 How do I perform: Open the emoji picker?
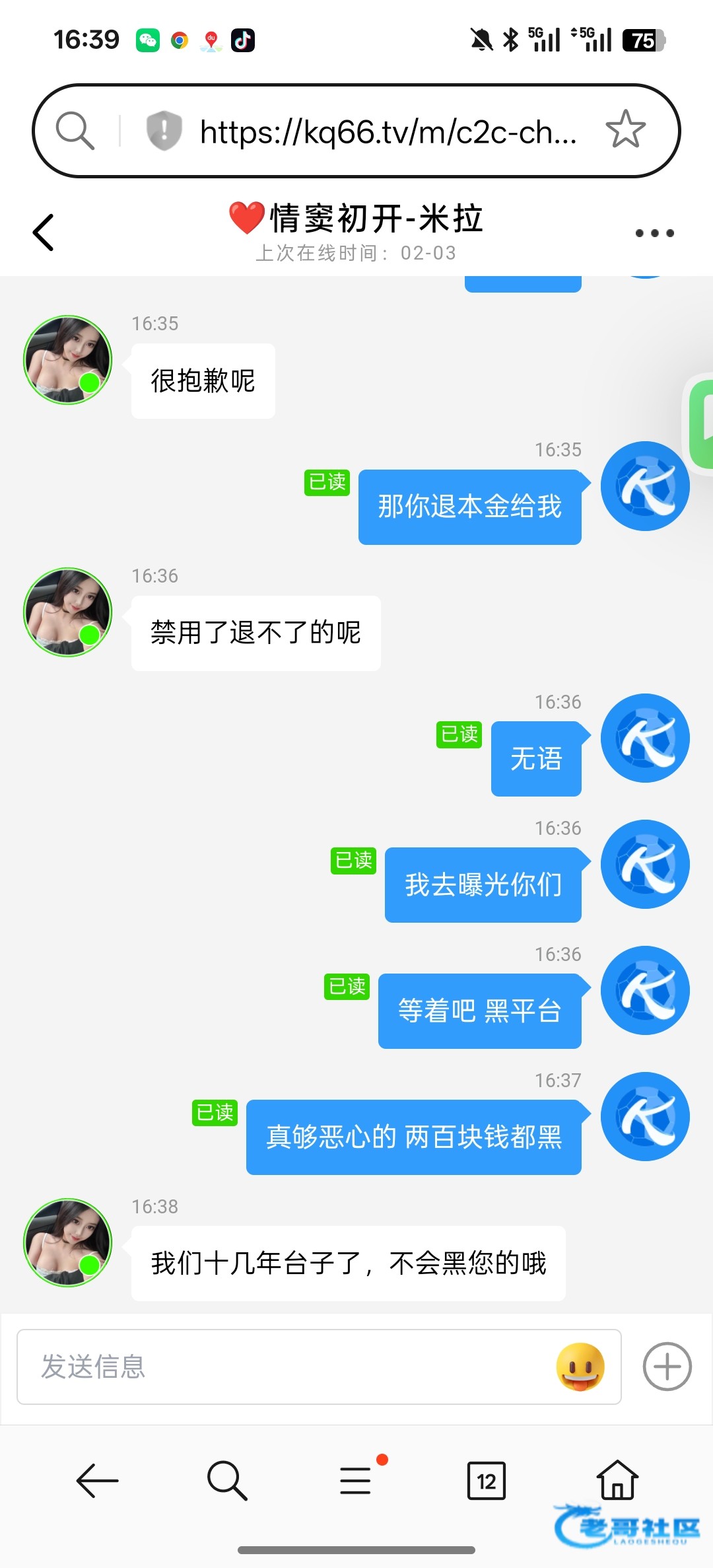pos(580,1367)
